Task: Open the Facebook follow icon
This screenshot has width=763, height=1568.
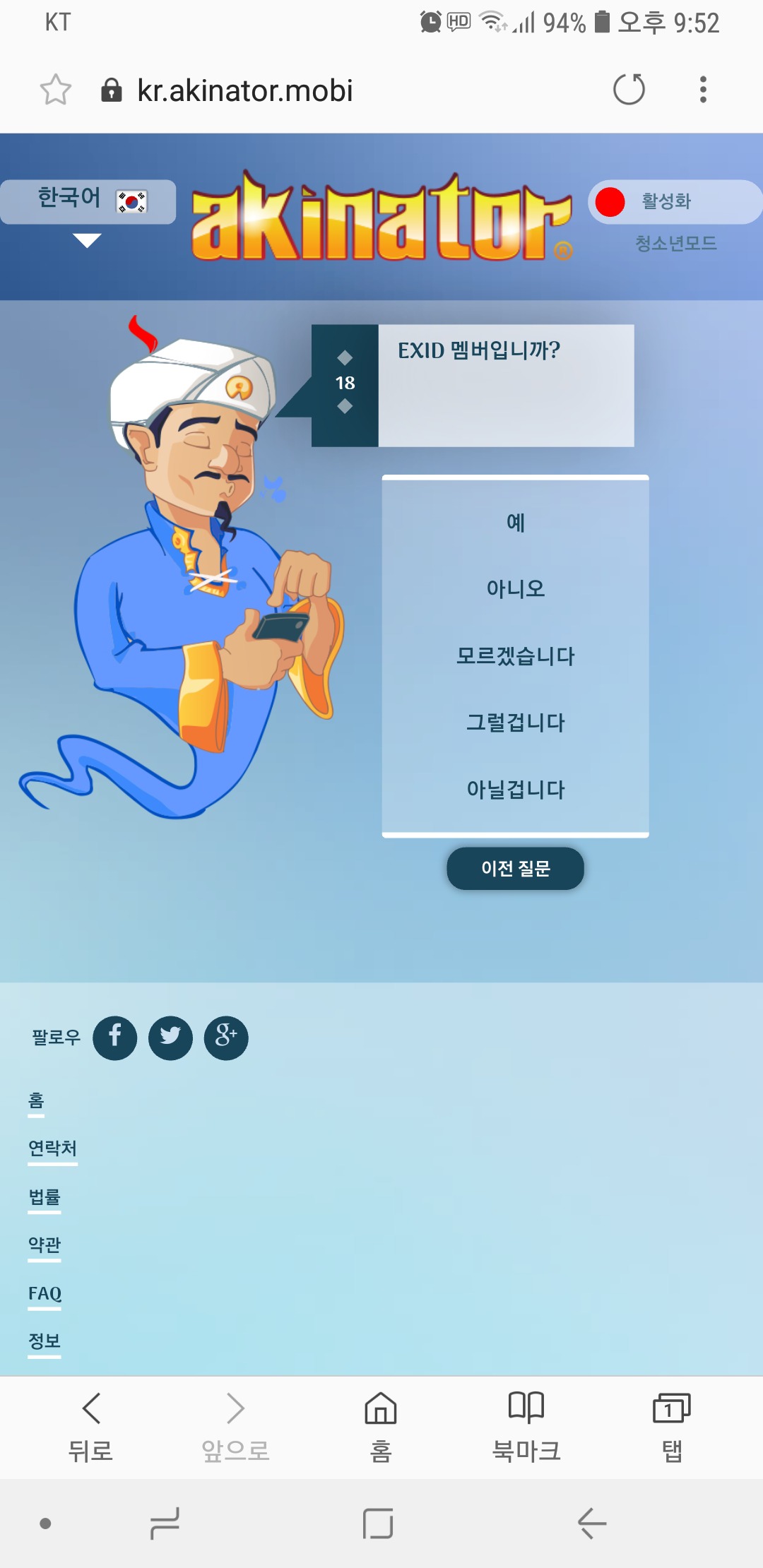Action: (115, 1038)
